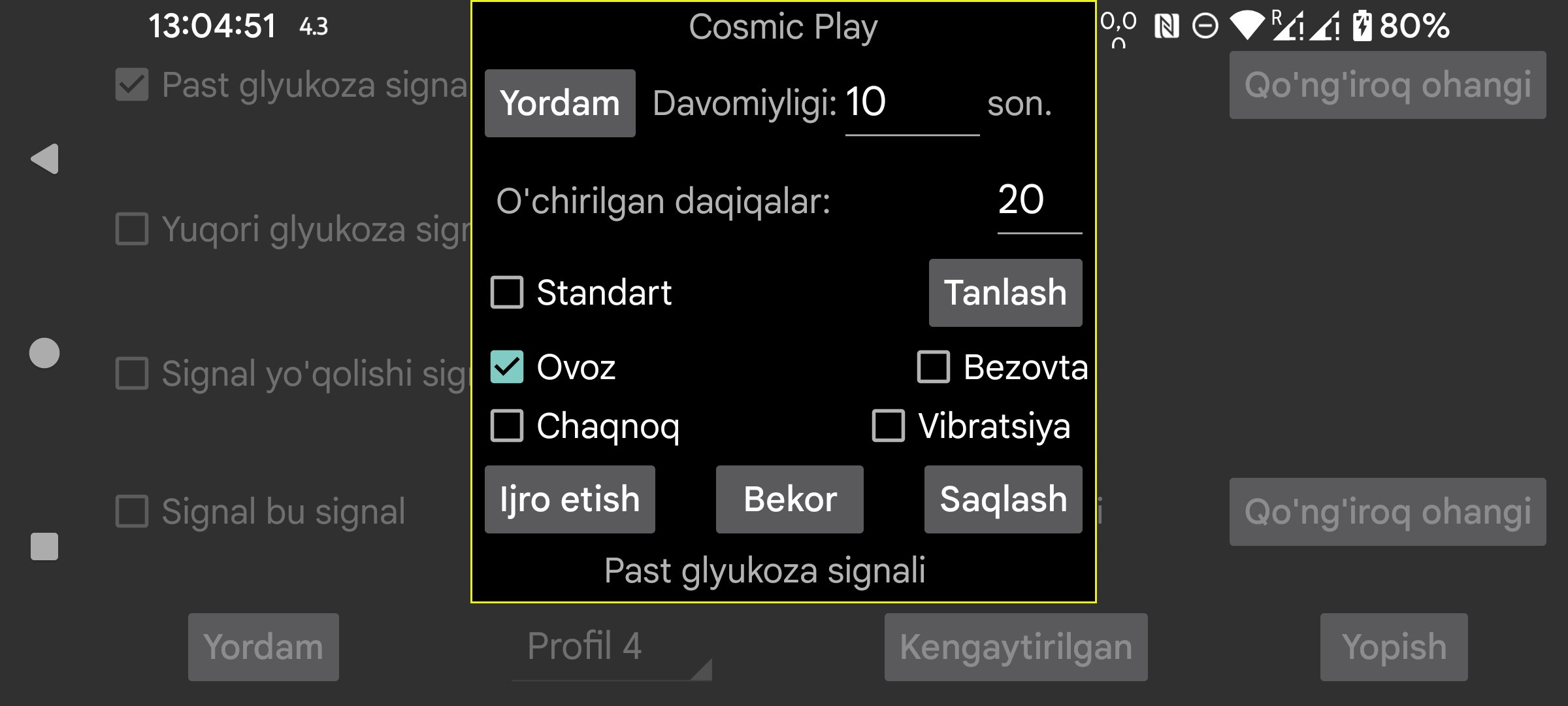Screen dimensions: 1568x706
Task: Go to the system home screen
Action: click(x=44, y=353)
